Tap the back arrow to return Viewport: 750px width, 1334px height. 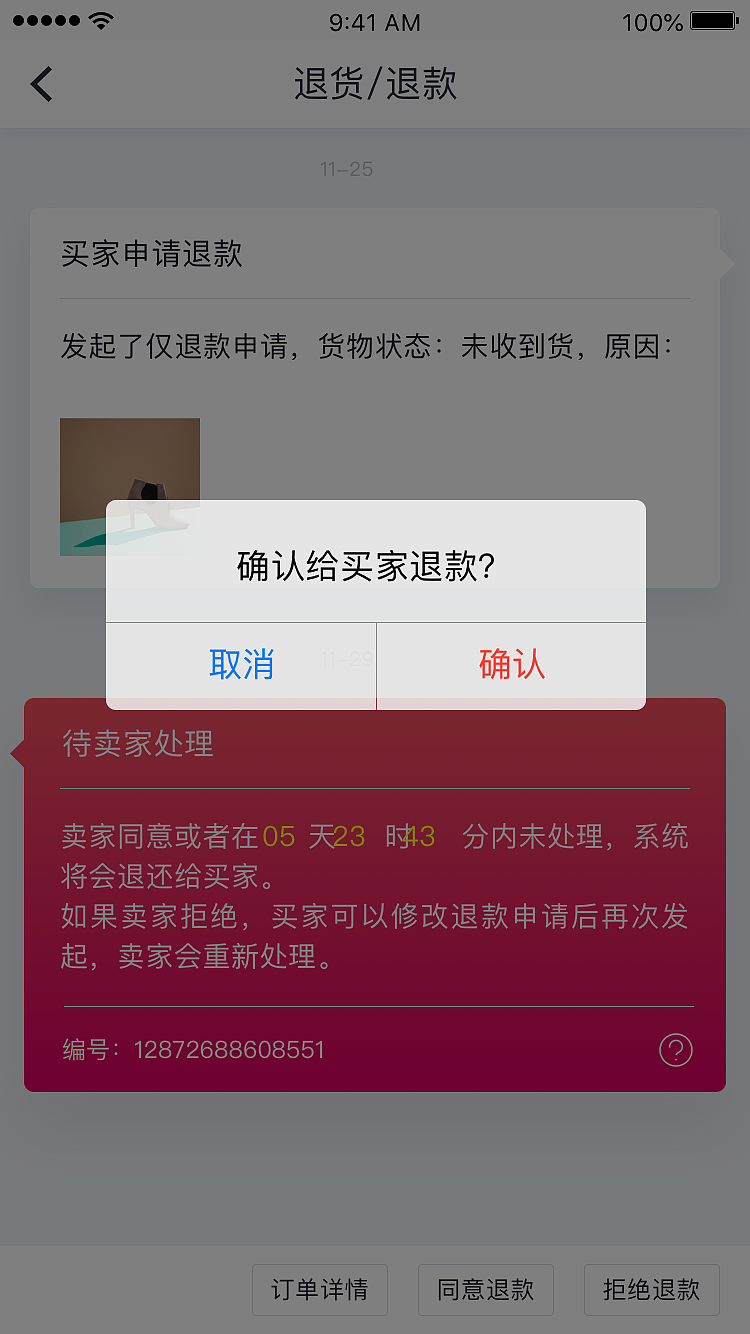point(40,84)
